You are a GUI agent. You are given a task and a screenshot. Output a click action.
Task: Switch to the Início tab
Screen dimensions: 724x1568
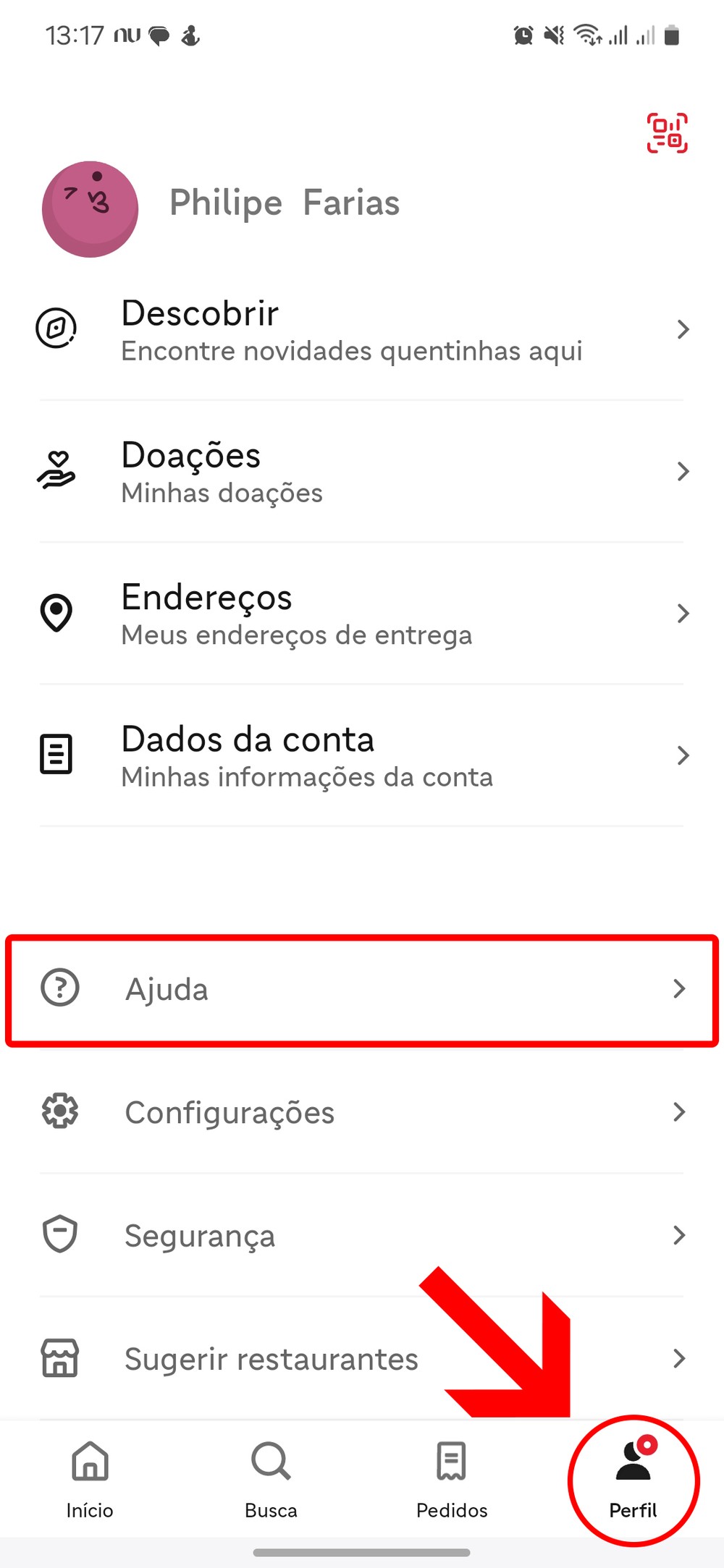[x=90, y=1480]
